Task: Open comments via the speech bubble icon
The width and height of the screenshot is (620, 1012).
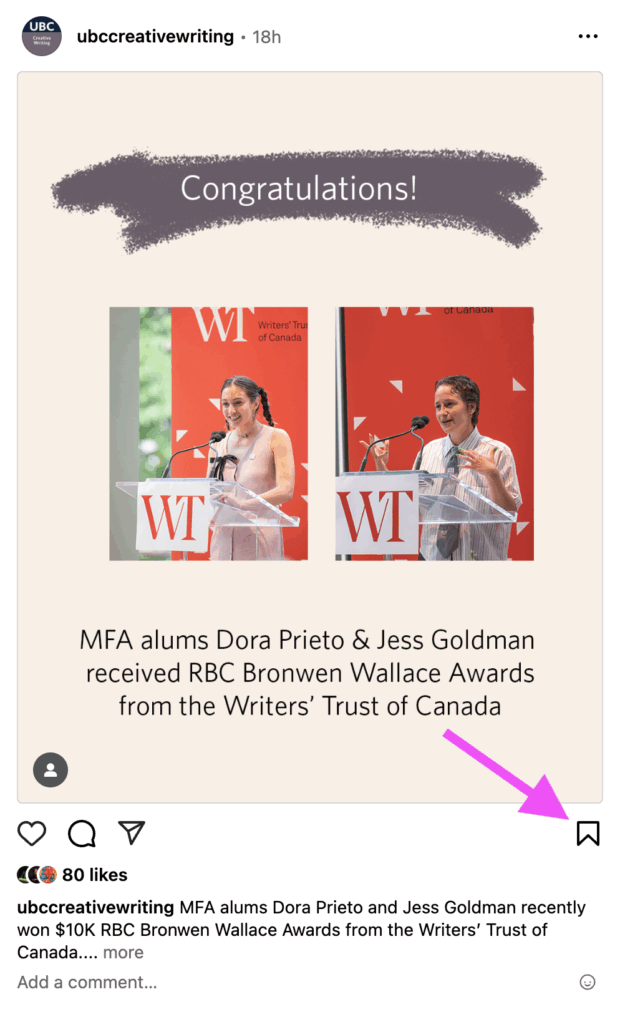Action: [82, 833]
